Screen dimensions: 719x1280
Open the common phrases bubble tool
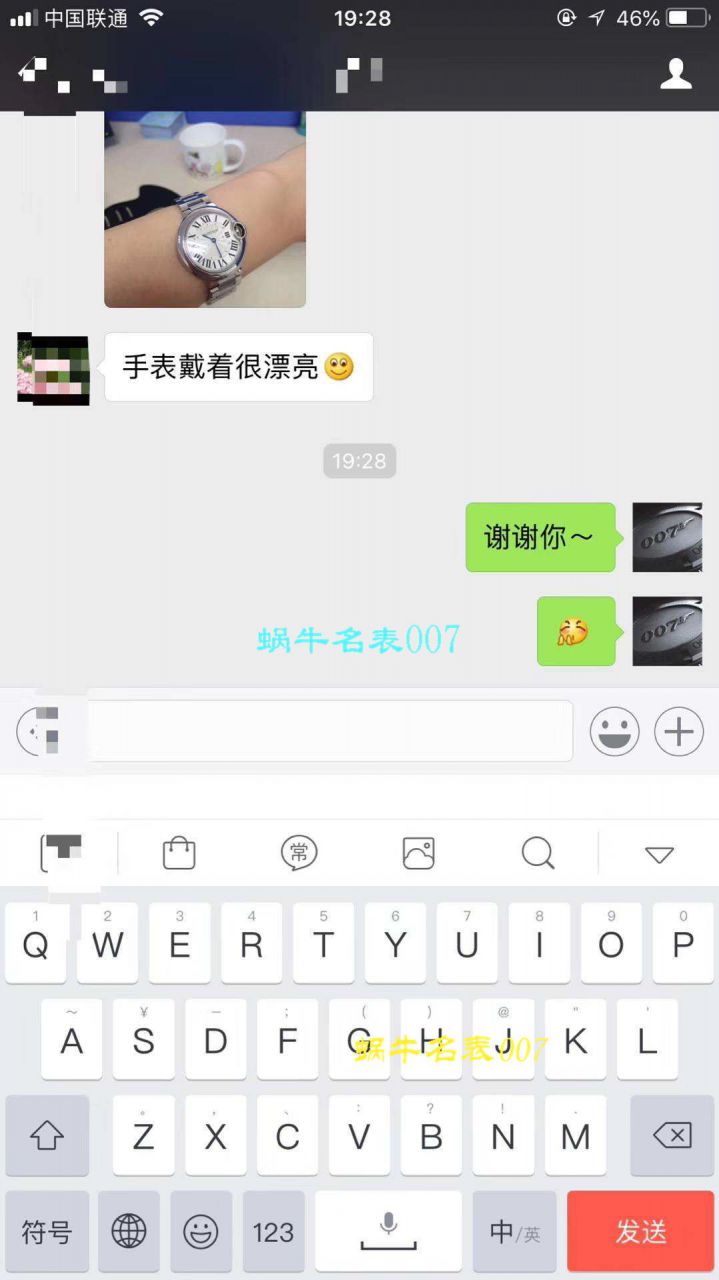(x=298, y=853)
